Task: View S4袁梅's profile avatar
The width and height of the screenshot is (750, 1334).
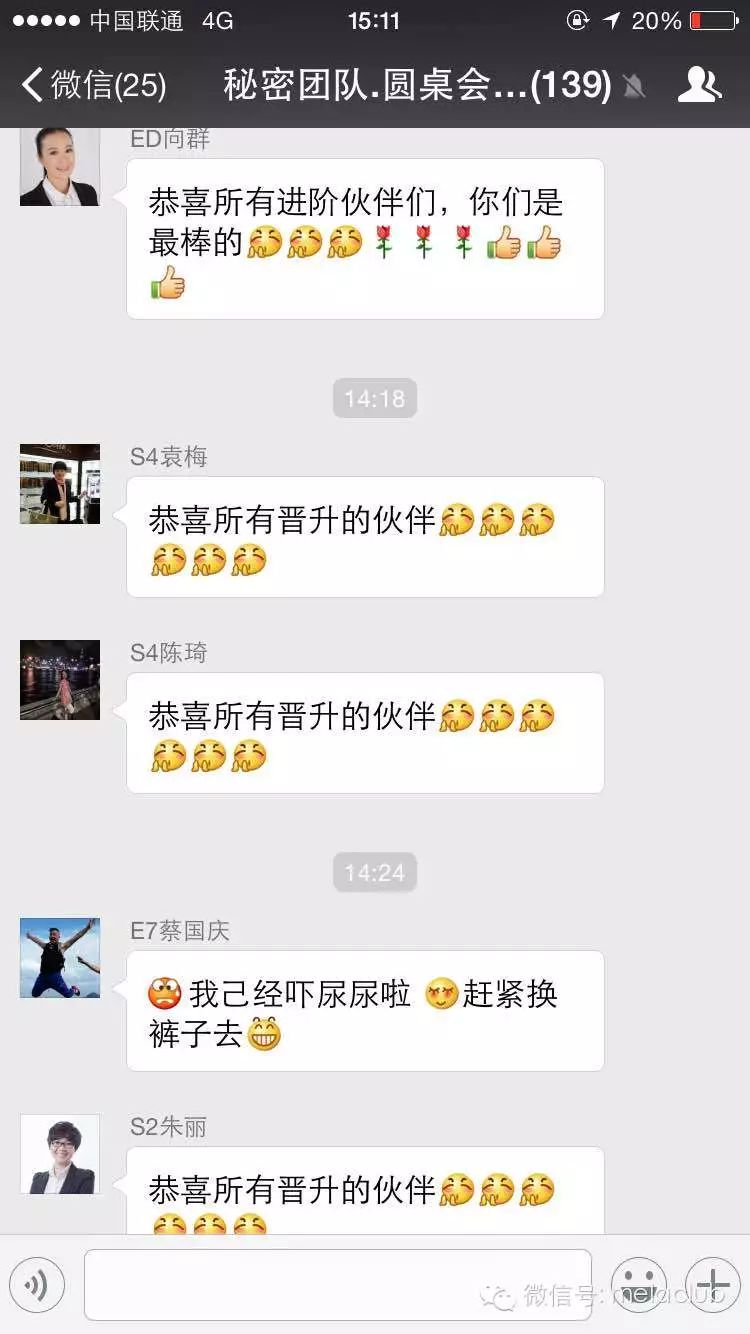Action: [x=60, y=484]
